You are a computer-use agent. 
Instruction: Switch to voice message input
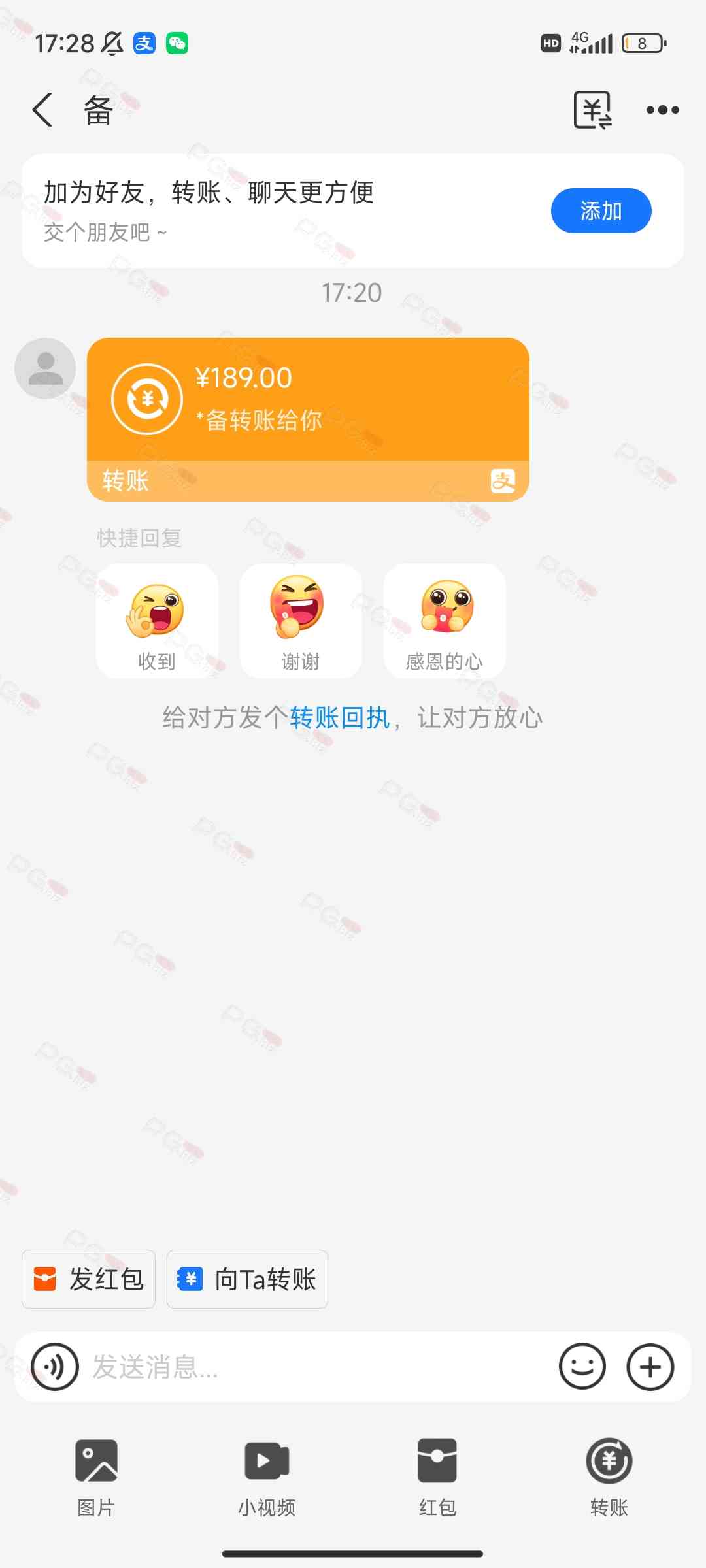point(55,1367)
